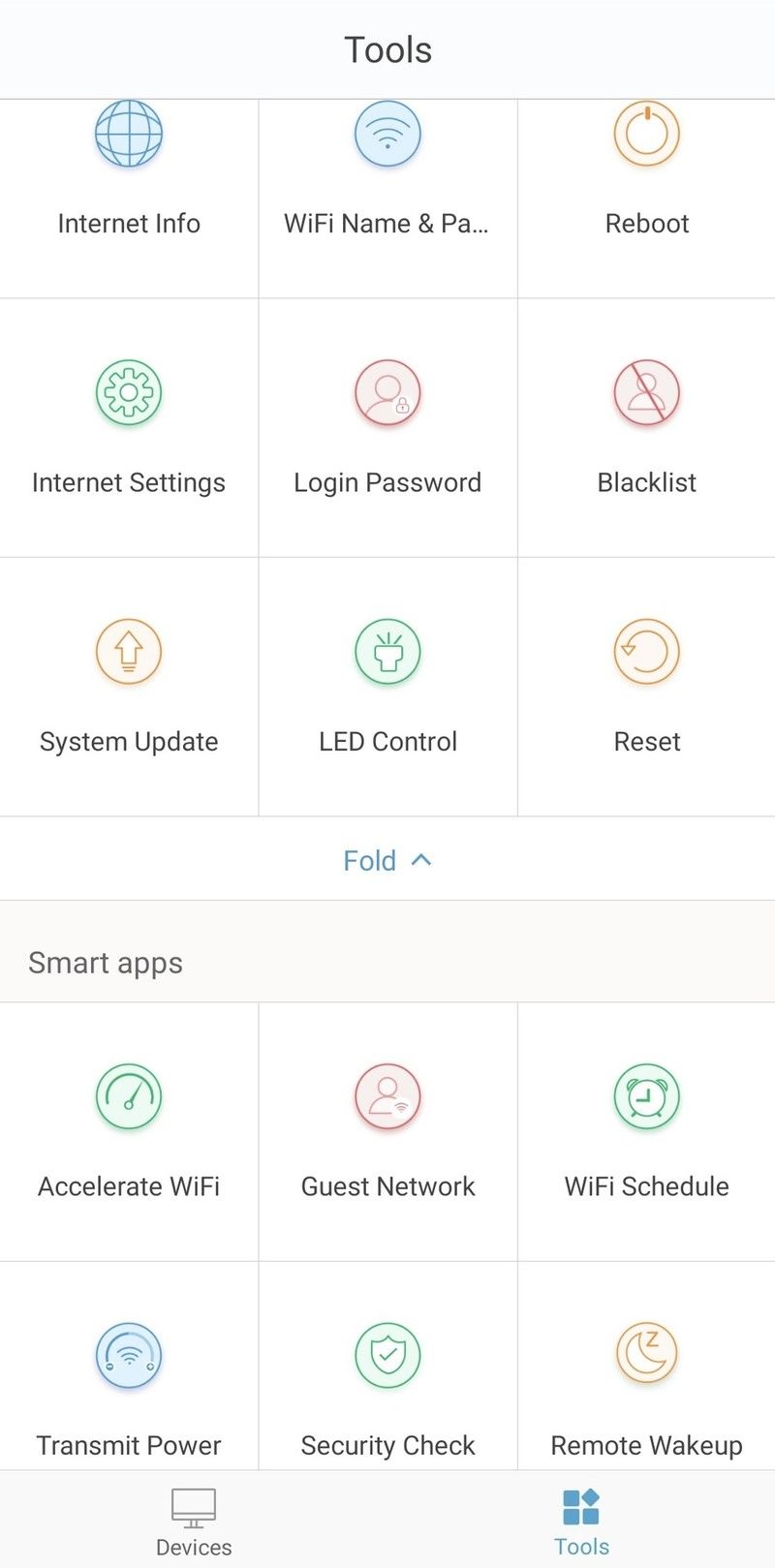Tap the Tools tab
Screen dimensions: 775x1568
tap(581, 1521)
